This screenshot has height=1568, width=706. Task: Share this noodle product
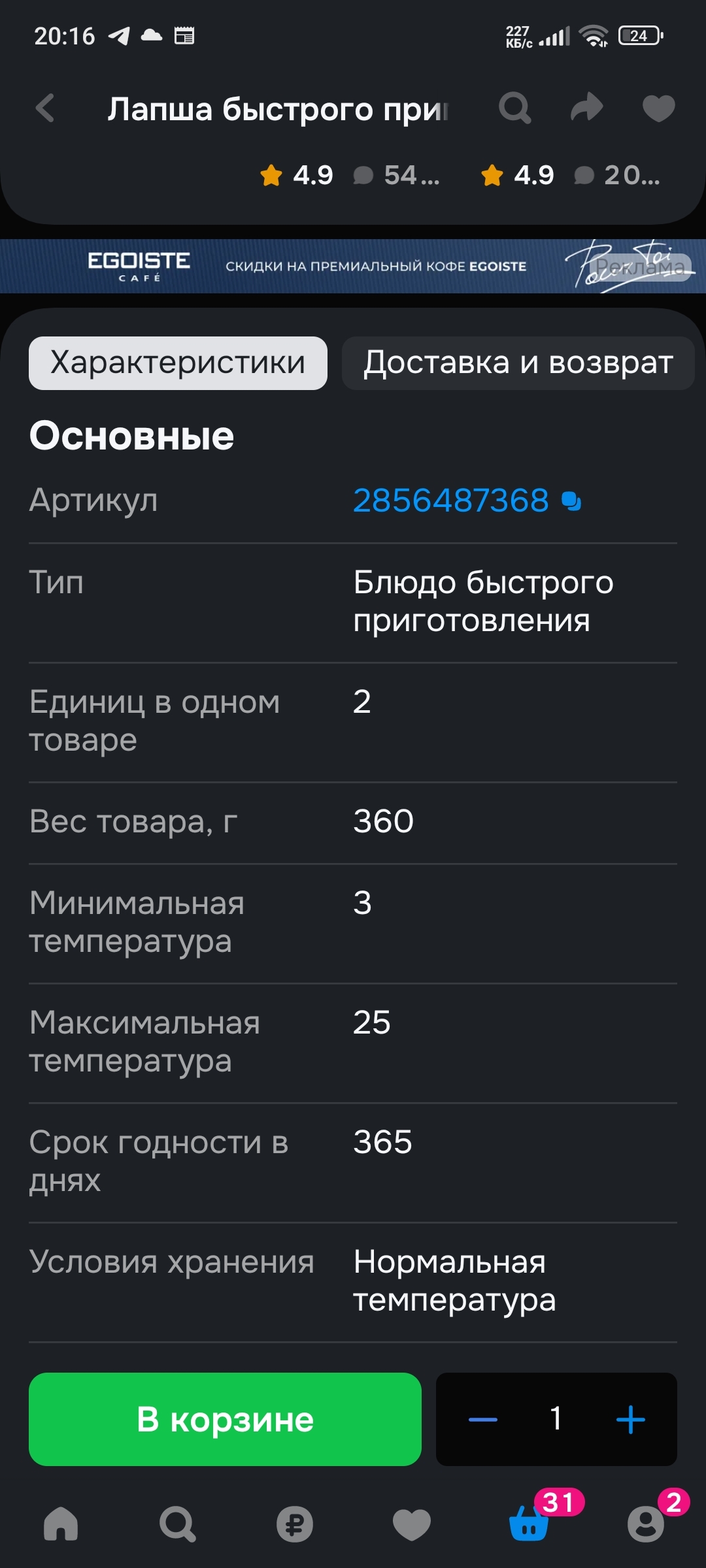[x=586, y=108]
